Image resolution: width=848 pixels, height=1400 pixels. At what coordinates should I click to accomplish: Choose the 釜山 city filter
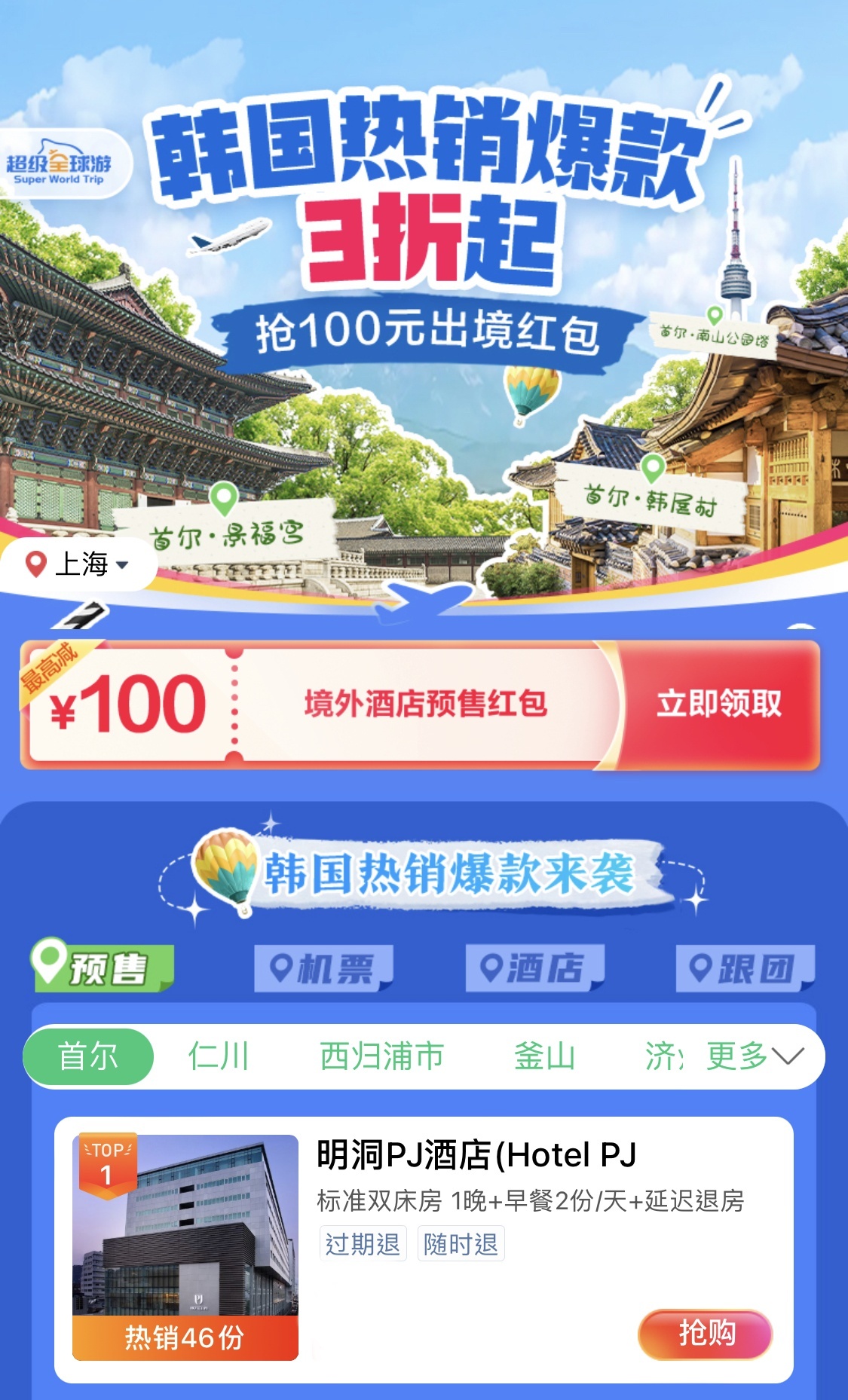544,1056
